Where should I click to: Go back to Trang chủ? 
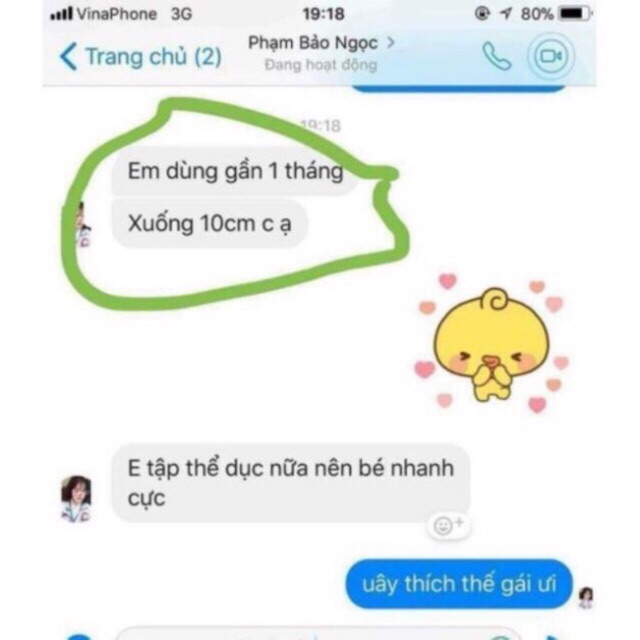pyautogui.click(x=139, y=56)
